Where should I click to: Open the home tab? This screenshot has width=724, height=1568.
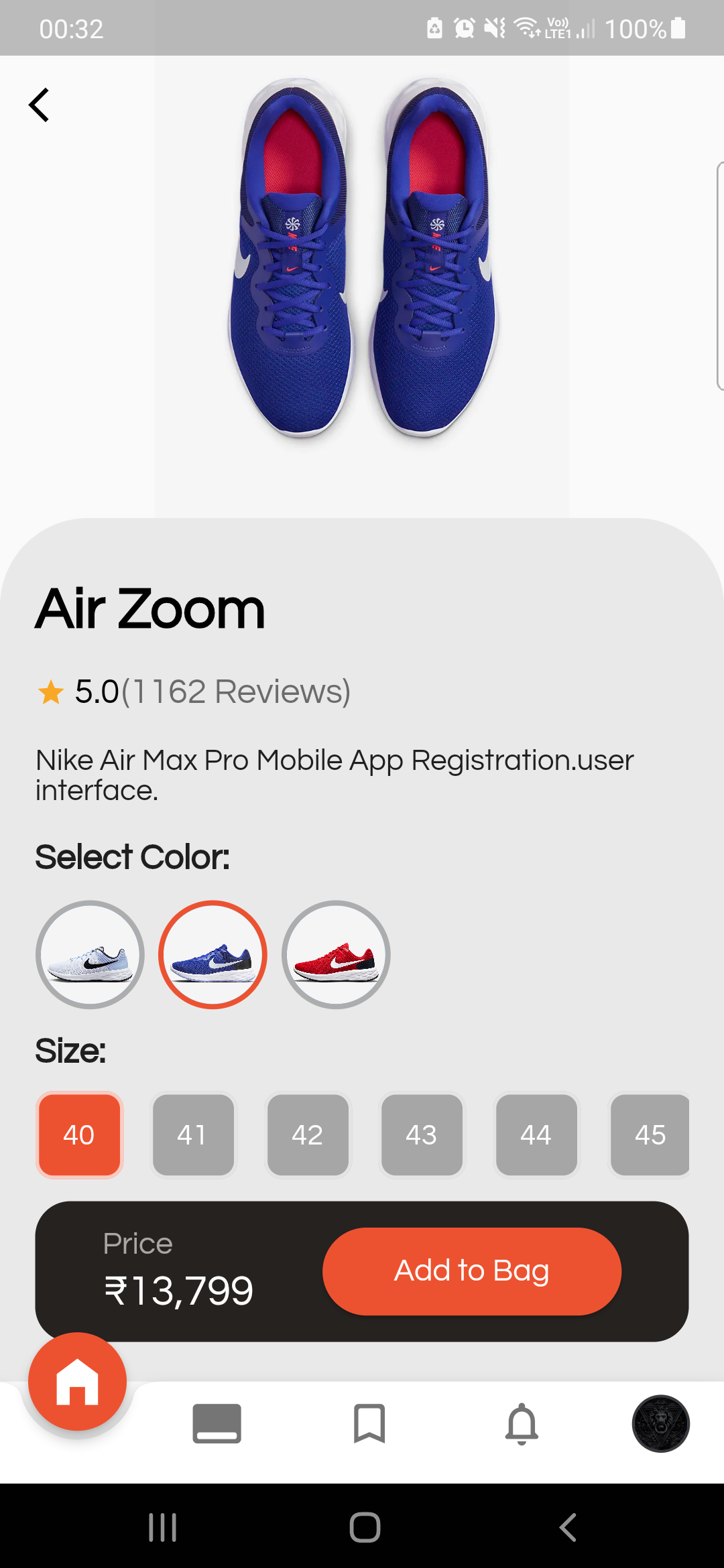pyautogui.click(x=77, y=1382)
